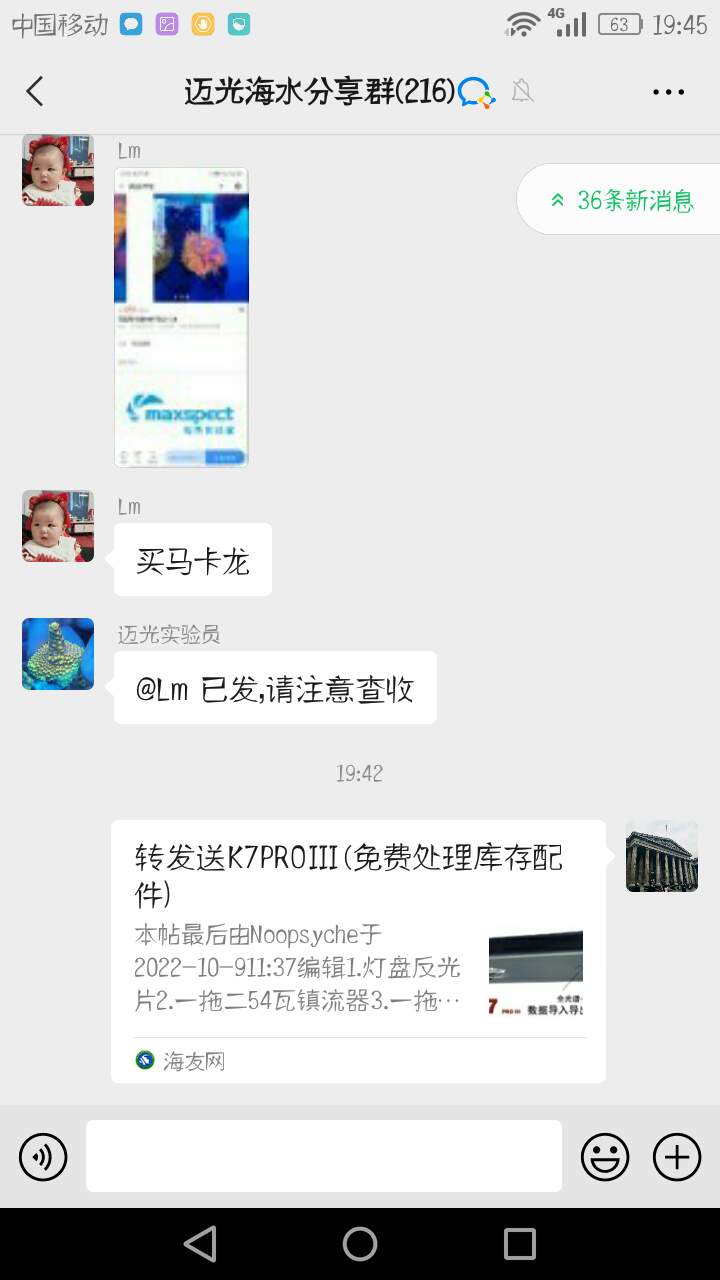This screenshot has width=720, height=1280.
Task: Open recent apps from navigation bar
Action: tap(520, 1244)
